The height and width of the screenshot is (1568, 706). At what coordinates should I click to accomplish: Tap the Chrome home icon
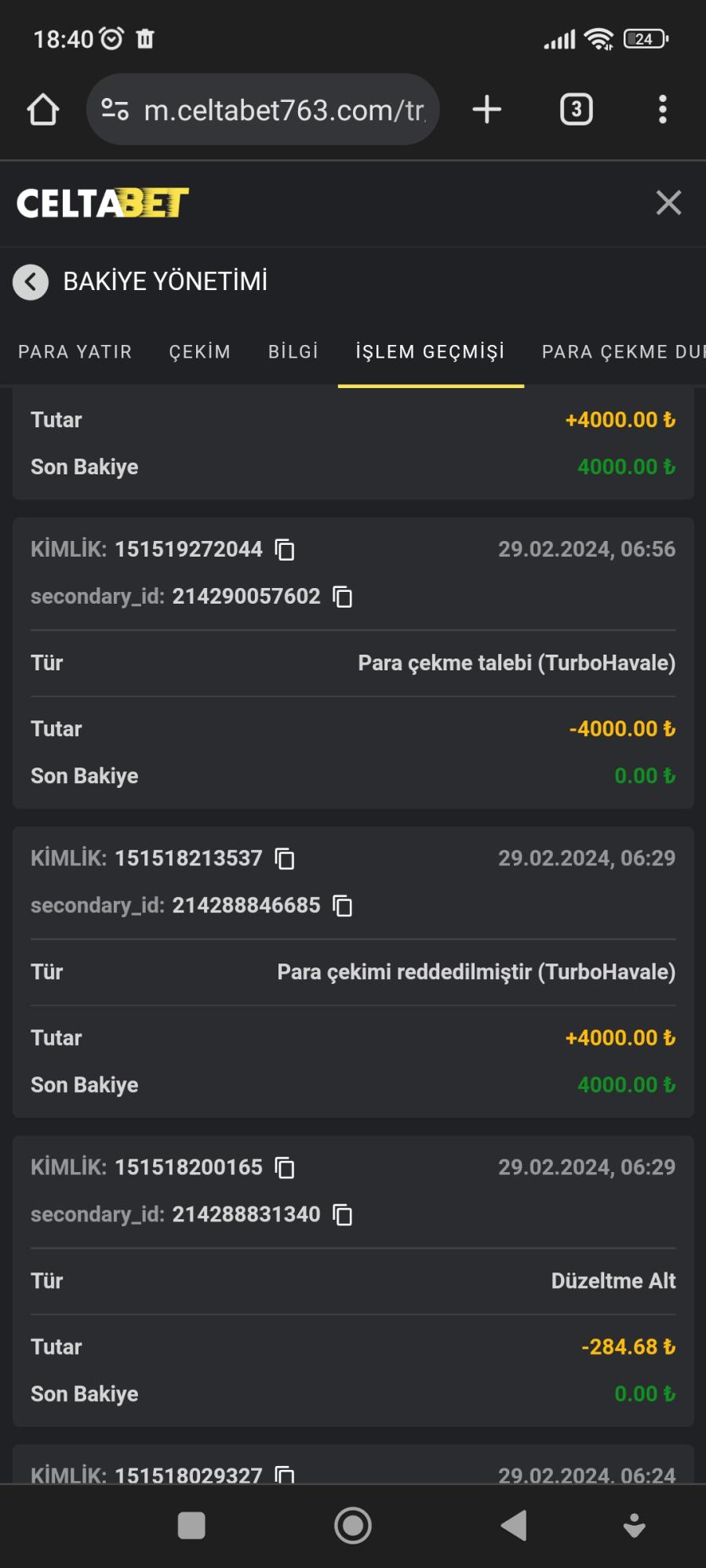tap(43, 109)
